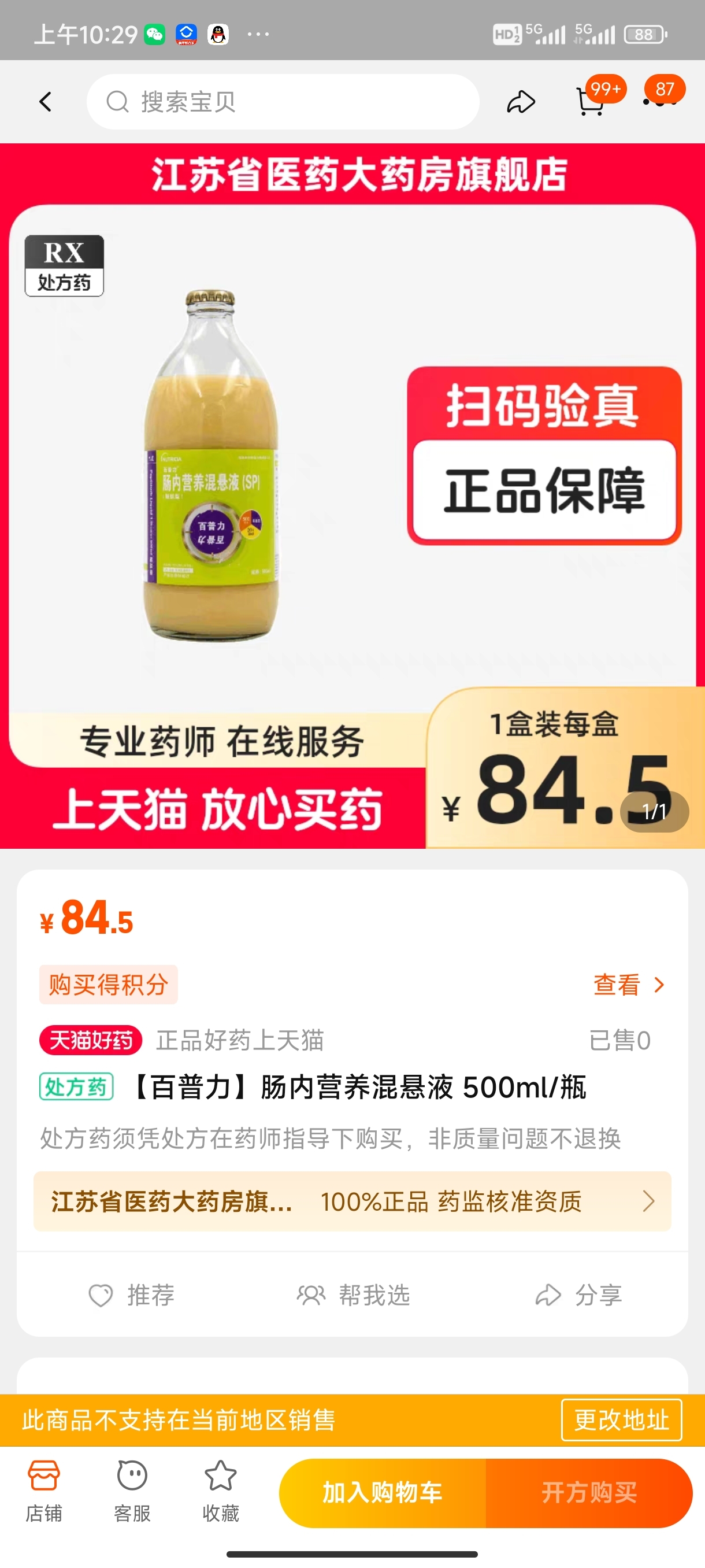Share this product via top share icon
This screenshot has height=1568, width=705.
click(x=521, y=102)
